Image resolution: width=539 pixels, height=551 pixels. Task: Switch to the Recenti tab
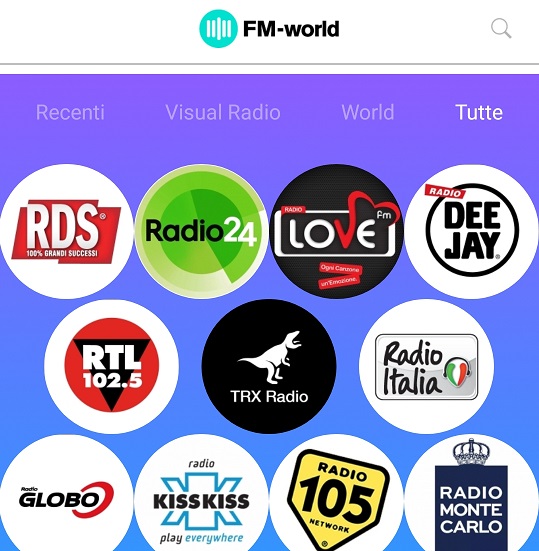coord(70,112)
